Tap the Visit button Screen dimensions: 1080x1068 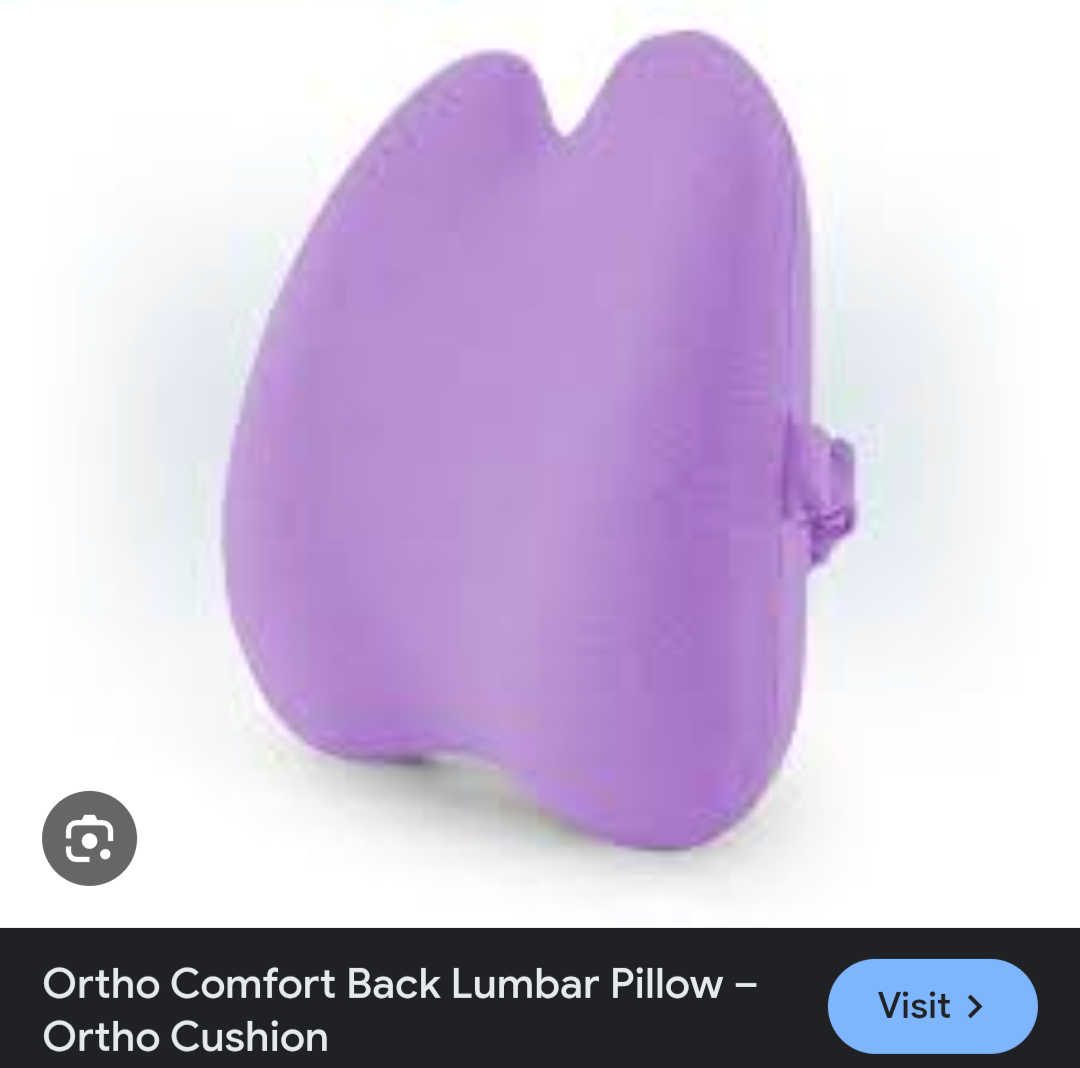pos(932,1005)
